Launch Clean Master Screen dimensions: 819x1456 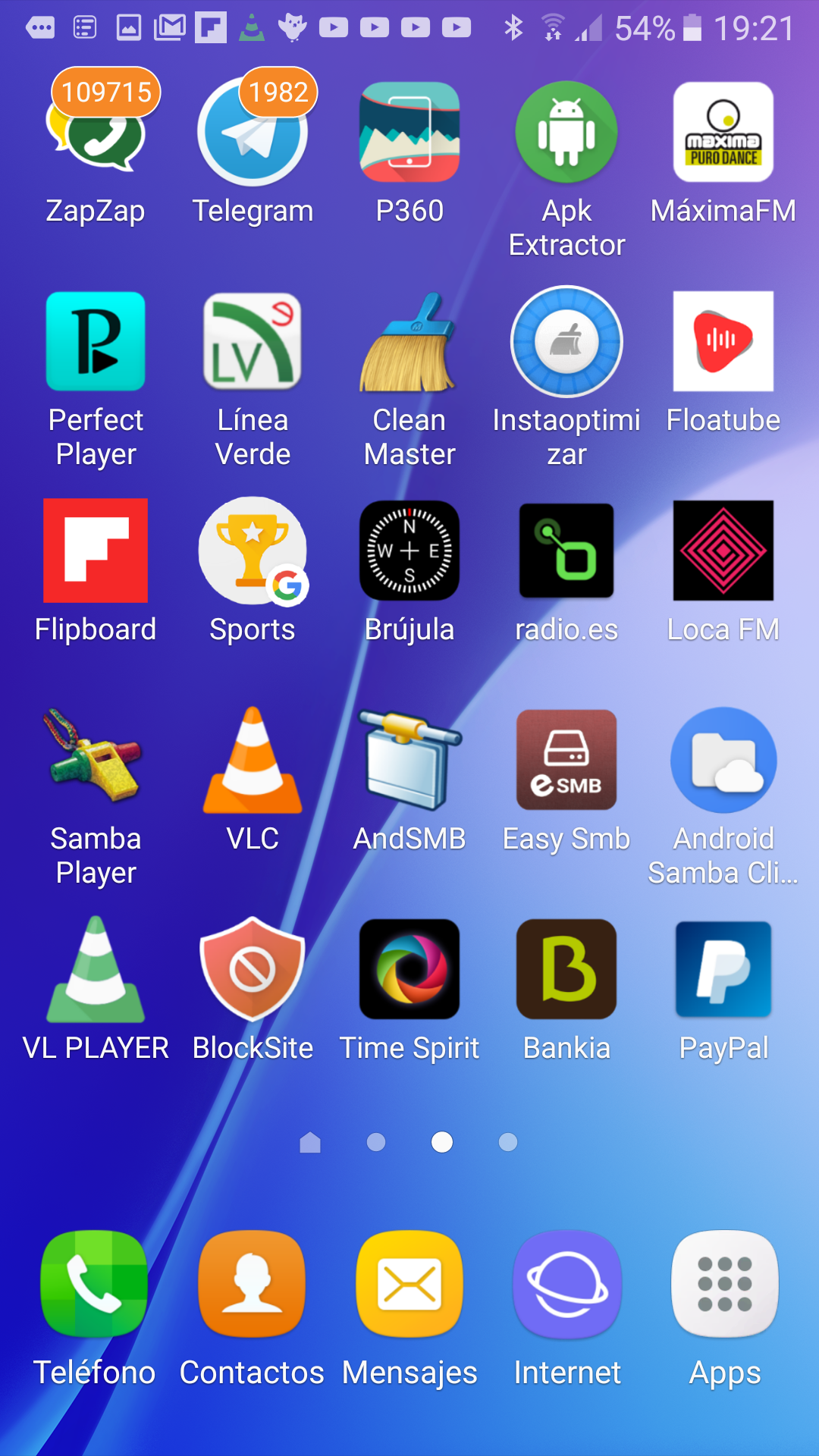(x=409, y=342)
